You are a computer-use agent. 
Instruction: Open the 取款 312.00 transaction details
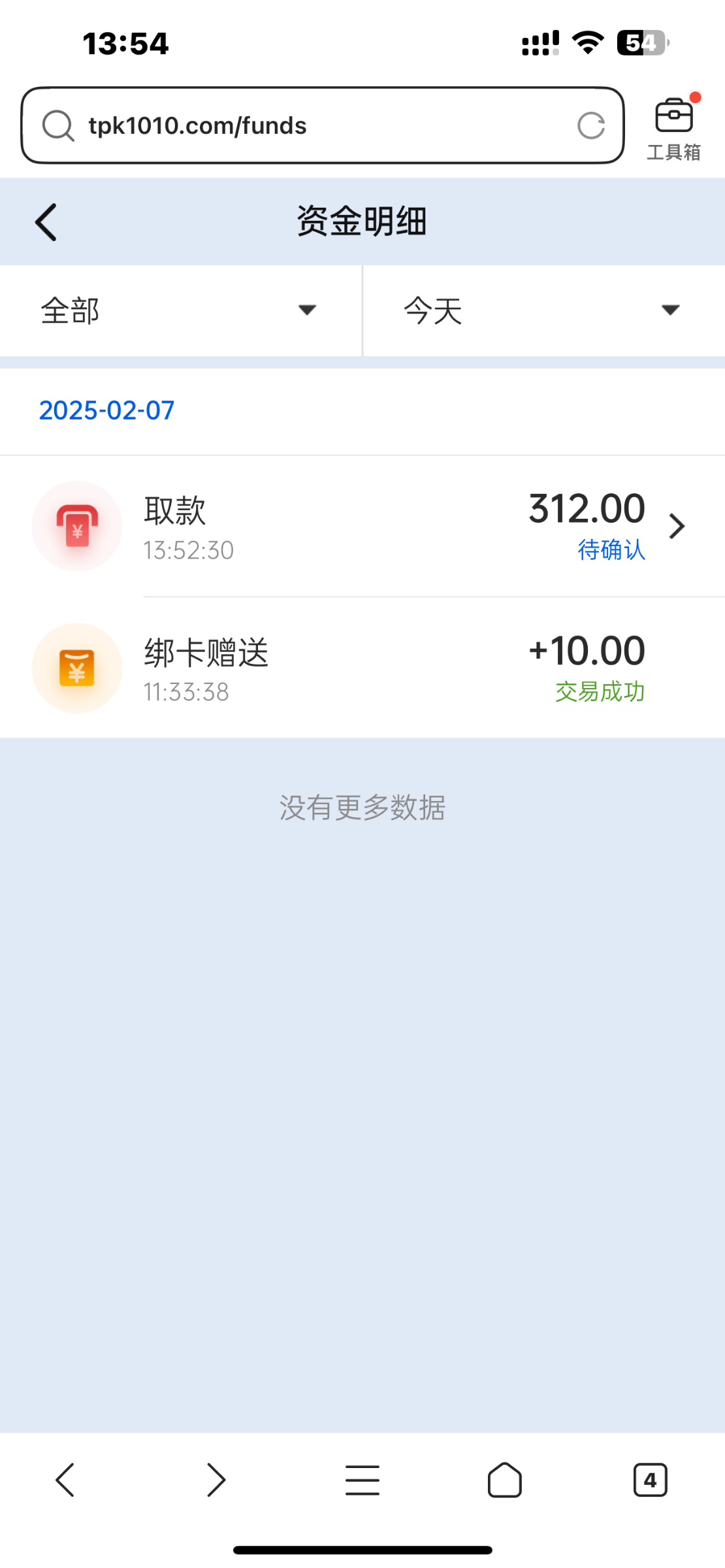[x=362, y=527]
